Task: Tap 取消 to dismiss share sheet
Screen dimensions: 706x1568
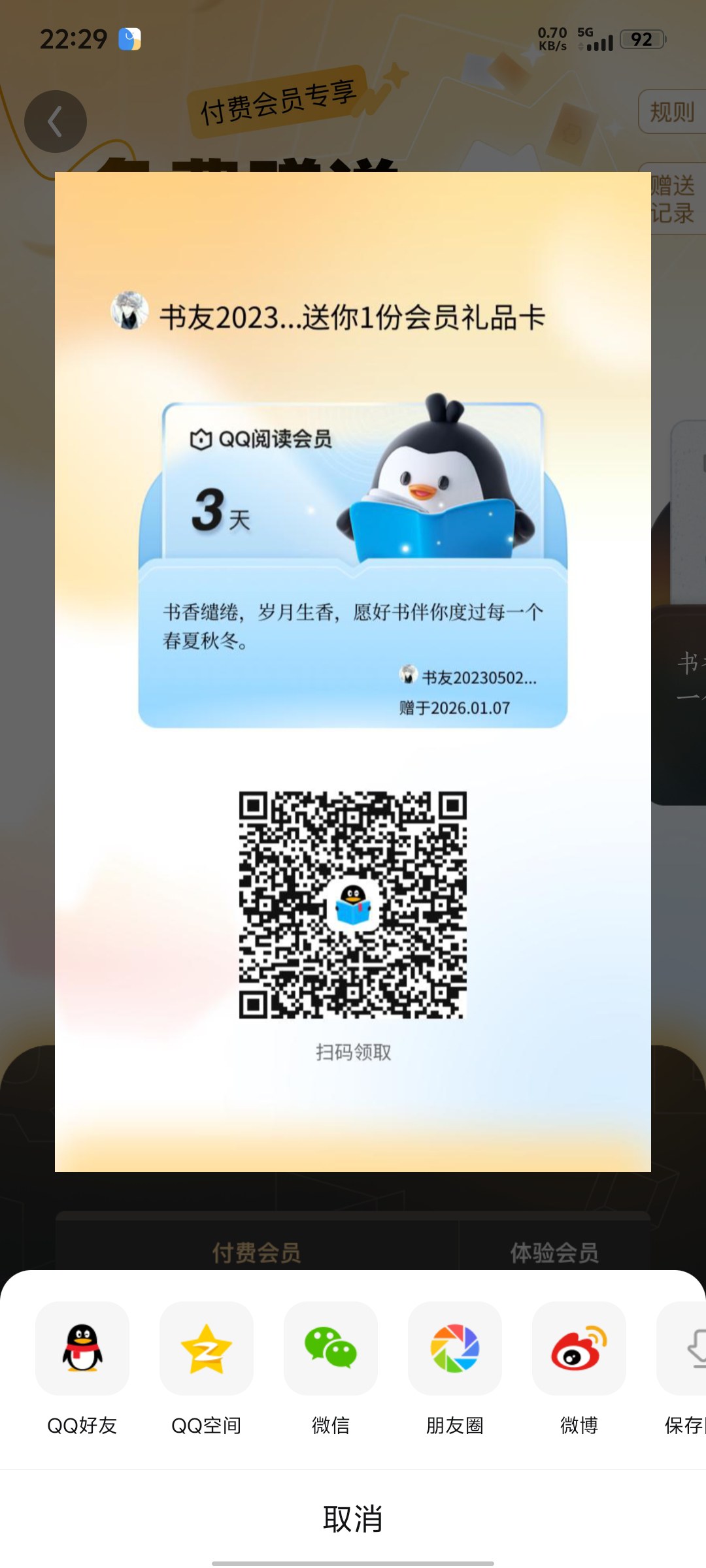Action: point(353,1519)
